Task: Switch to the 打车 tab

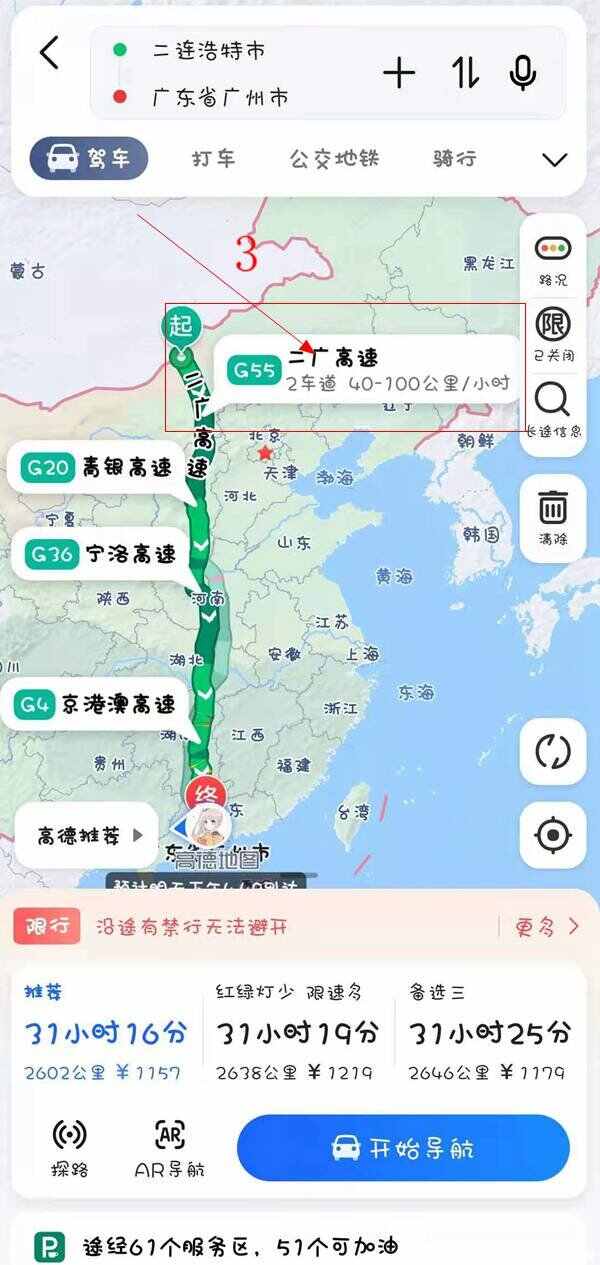Action: tap(214, 159)
